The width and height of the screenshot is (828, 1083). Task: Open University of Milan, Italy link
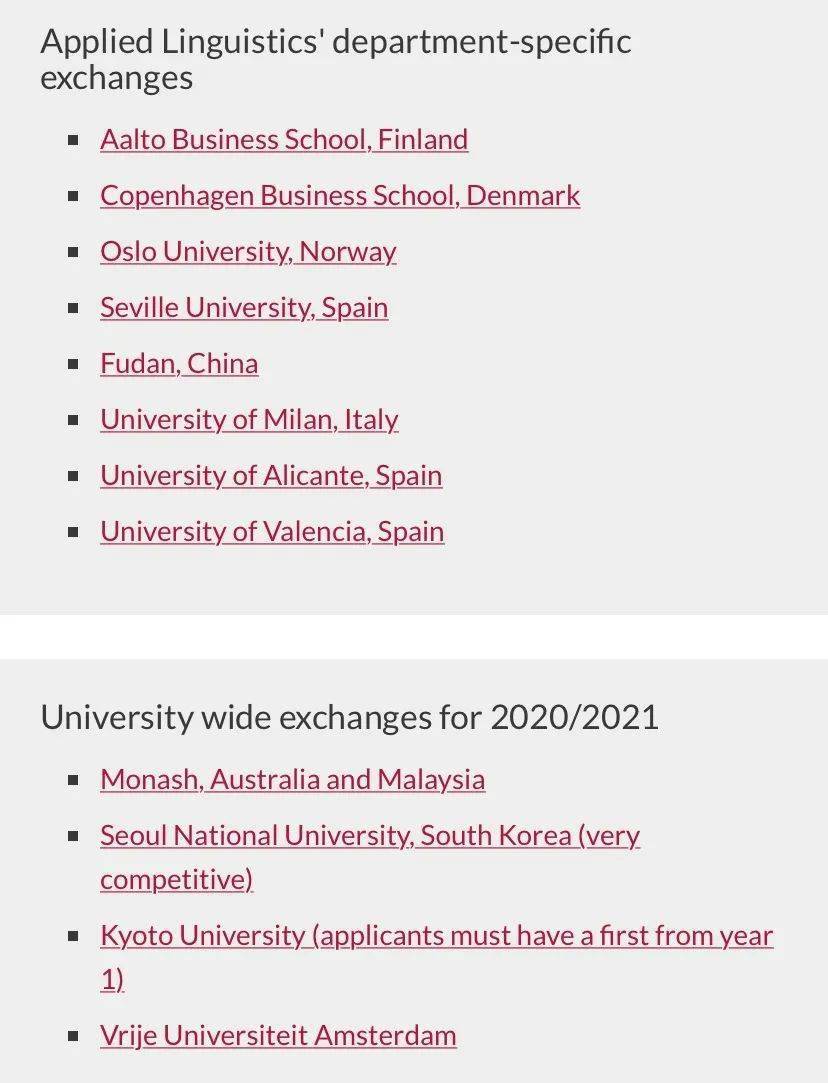click(248, 419)
